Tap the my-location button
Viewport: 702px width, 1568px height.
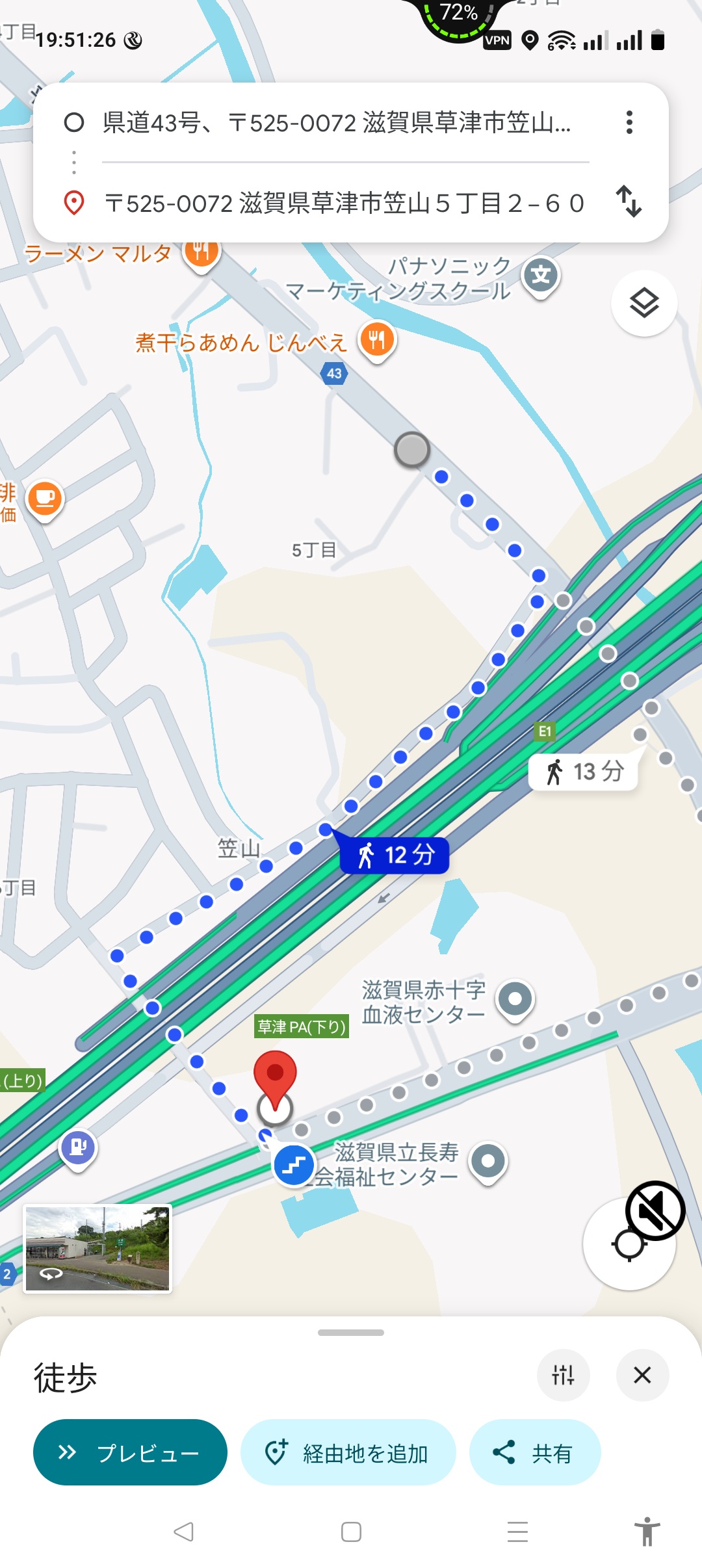coord(629,1245)
